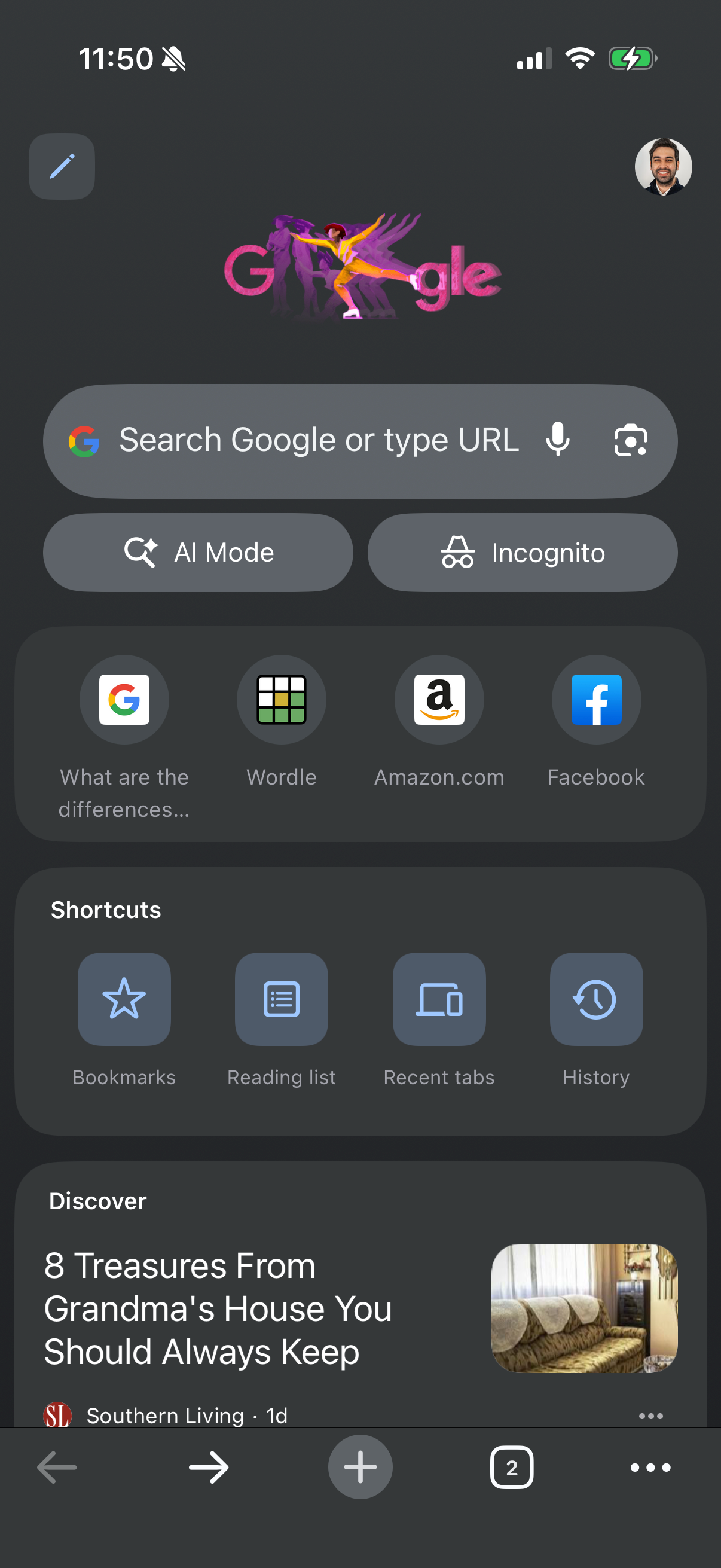Open the Amazon.com shortcut tile
The height and width of the screenshot is (1568, 721).
[439, 700]
